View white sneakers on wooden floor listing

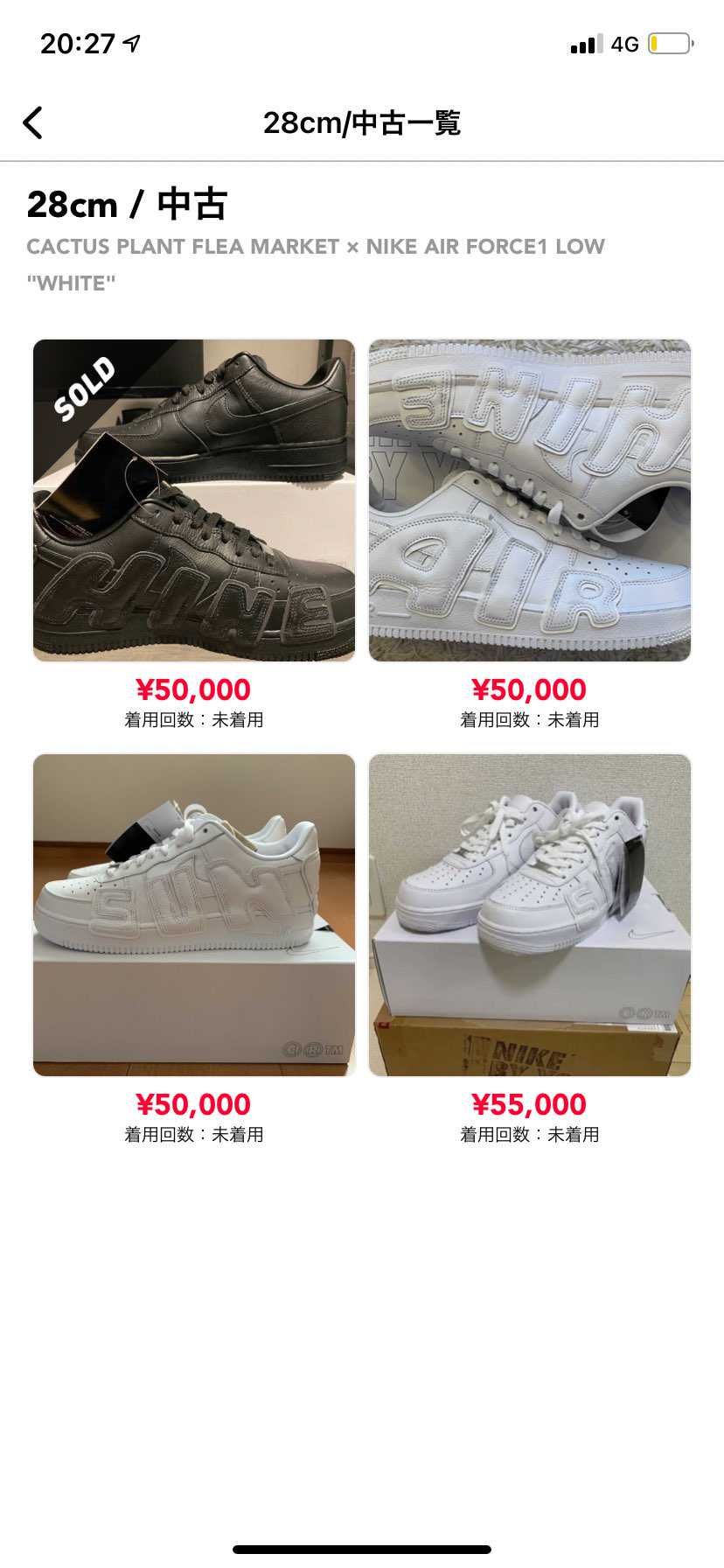[x=194, y=915]
